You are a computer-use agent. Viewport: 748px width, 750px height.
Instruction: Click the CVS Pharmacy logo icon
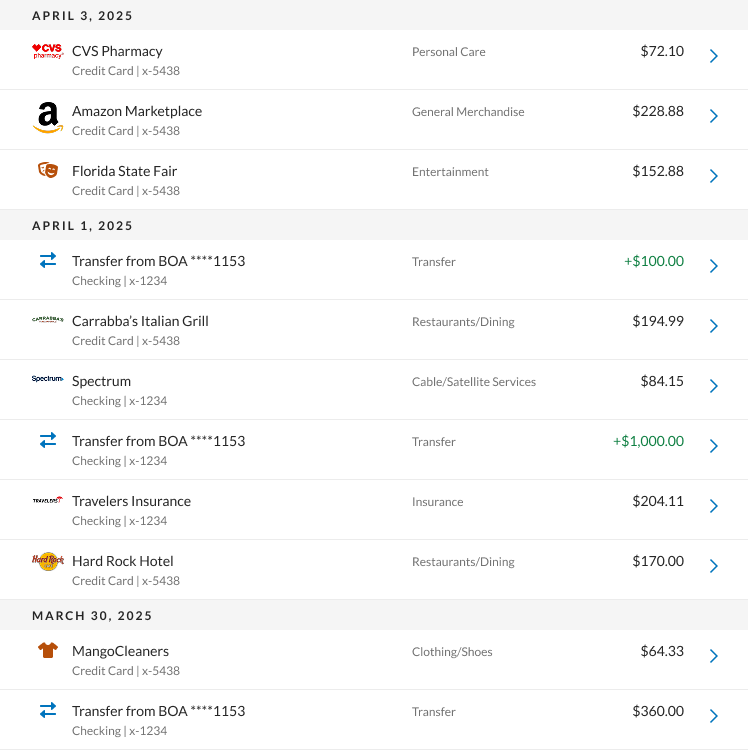point(48,51)
